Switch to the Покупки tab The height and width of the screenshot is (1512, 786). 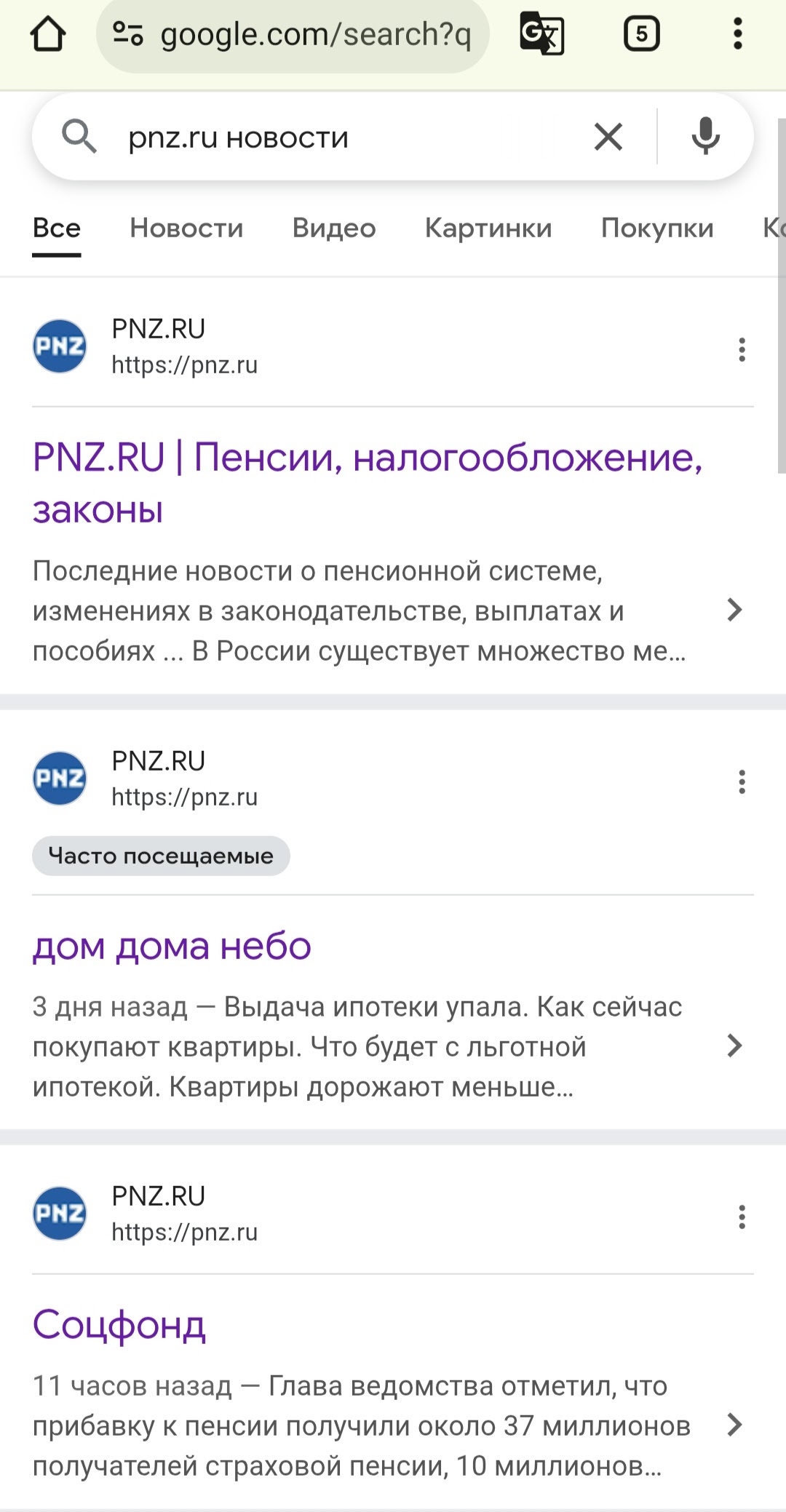coord(656,228)
